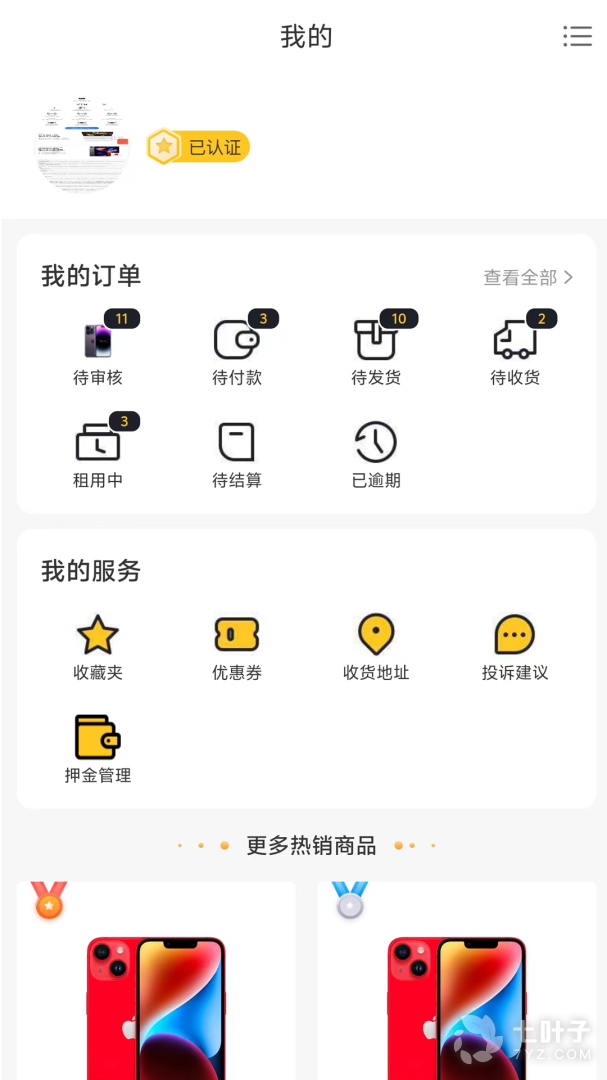Open 待审核 orders
Image resolution: width=607 pixels, height=1080 pixels.
tap(98, 351)
